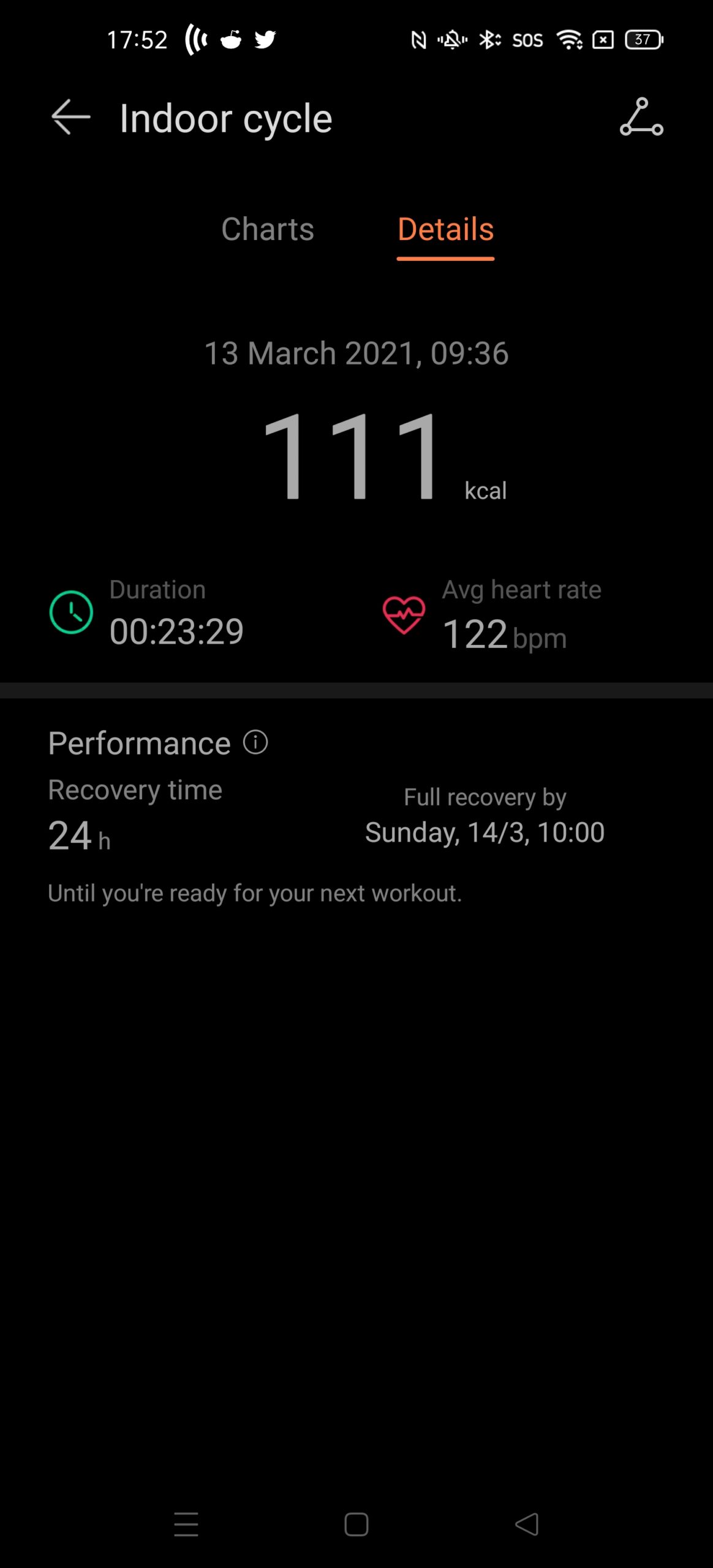The width and height of the screenshot is (713, 1568).
Task: Open the Performance info icon
Action: (255, 742)
